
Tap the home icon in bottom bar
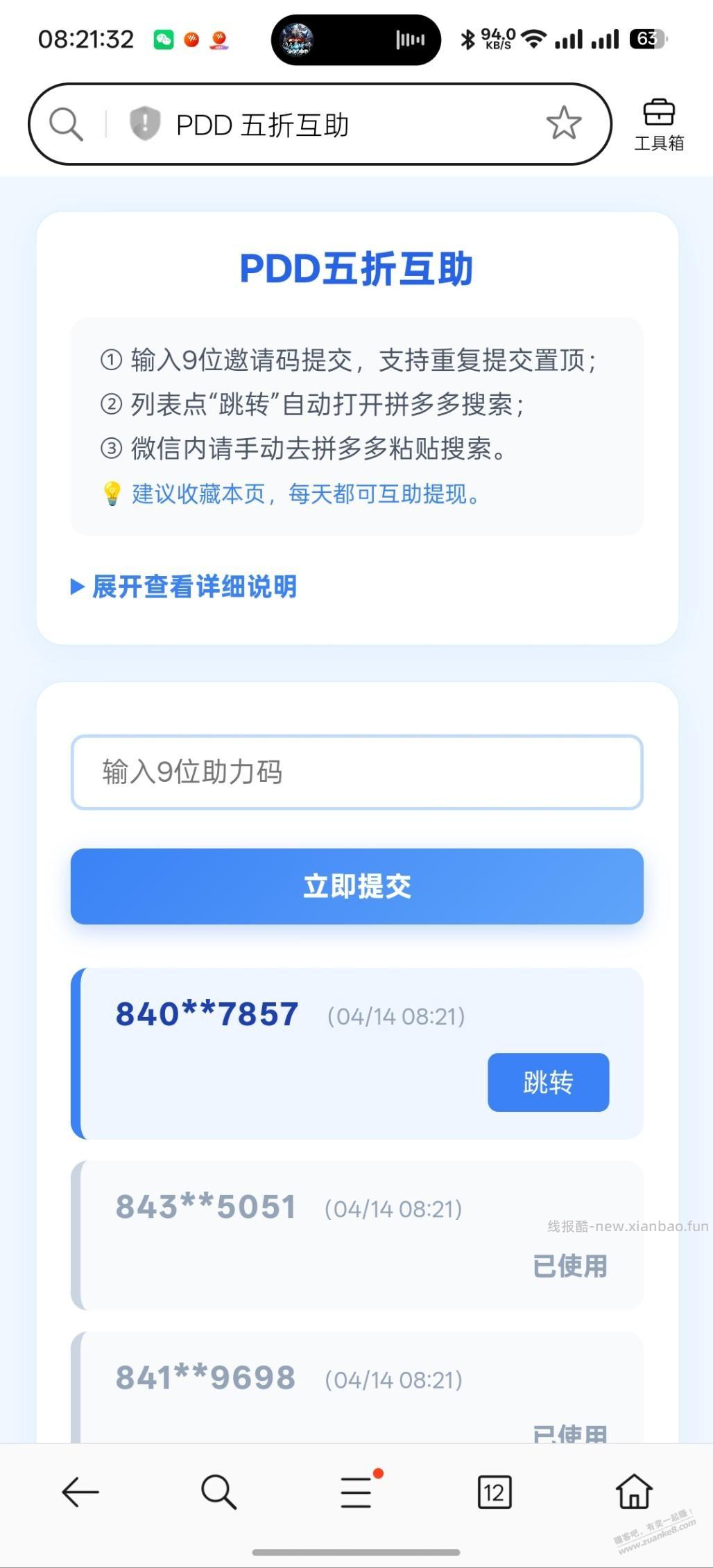pos(635,1492)
